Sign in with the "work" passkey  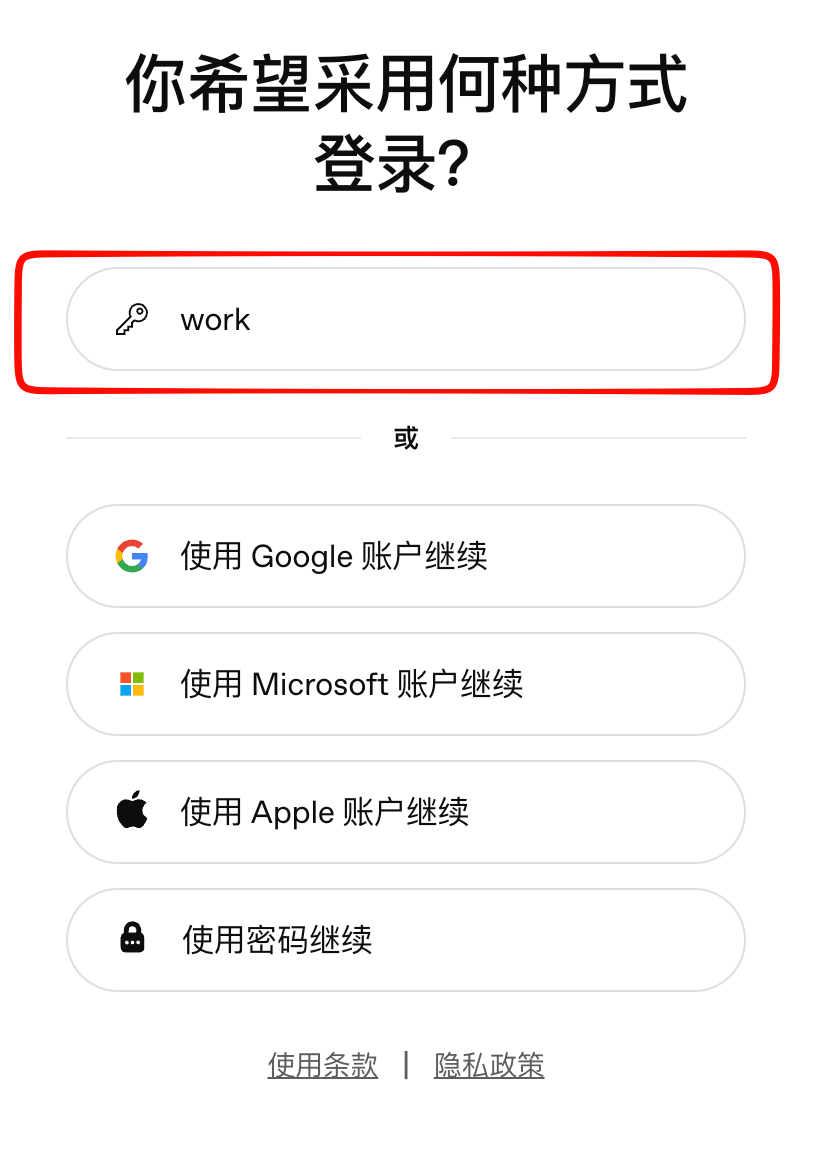(406, 319)
